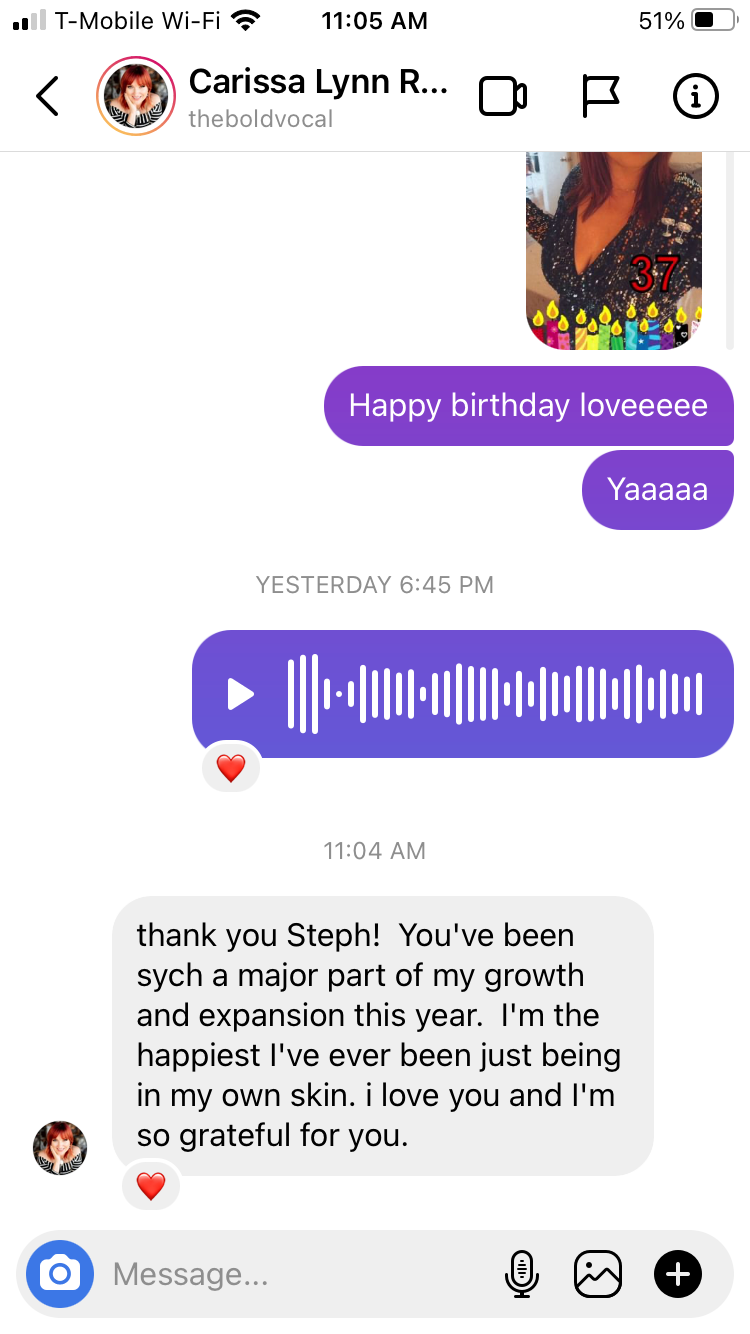Go back to the message list
The height and width of the screenshot is (1334, 750).
click(47, 96)
